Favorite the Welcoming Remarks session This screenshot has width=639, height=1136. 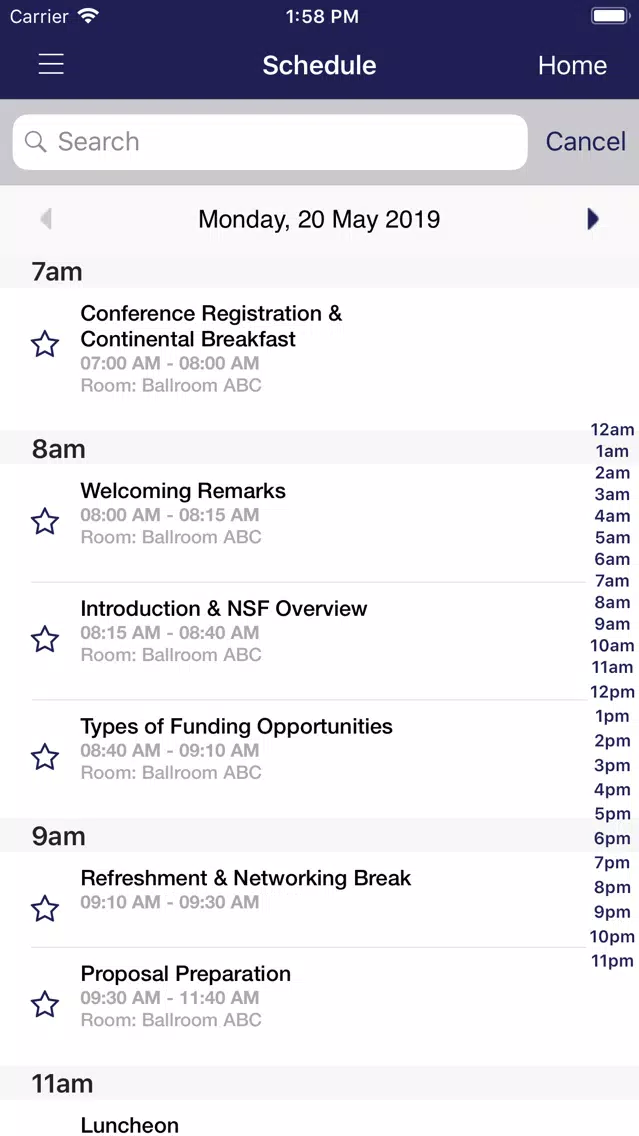click(45, 522)
